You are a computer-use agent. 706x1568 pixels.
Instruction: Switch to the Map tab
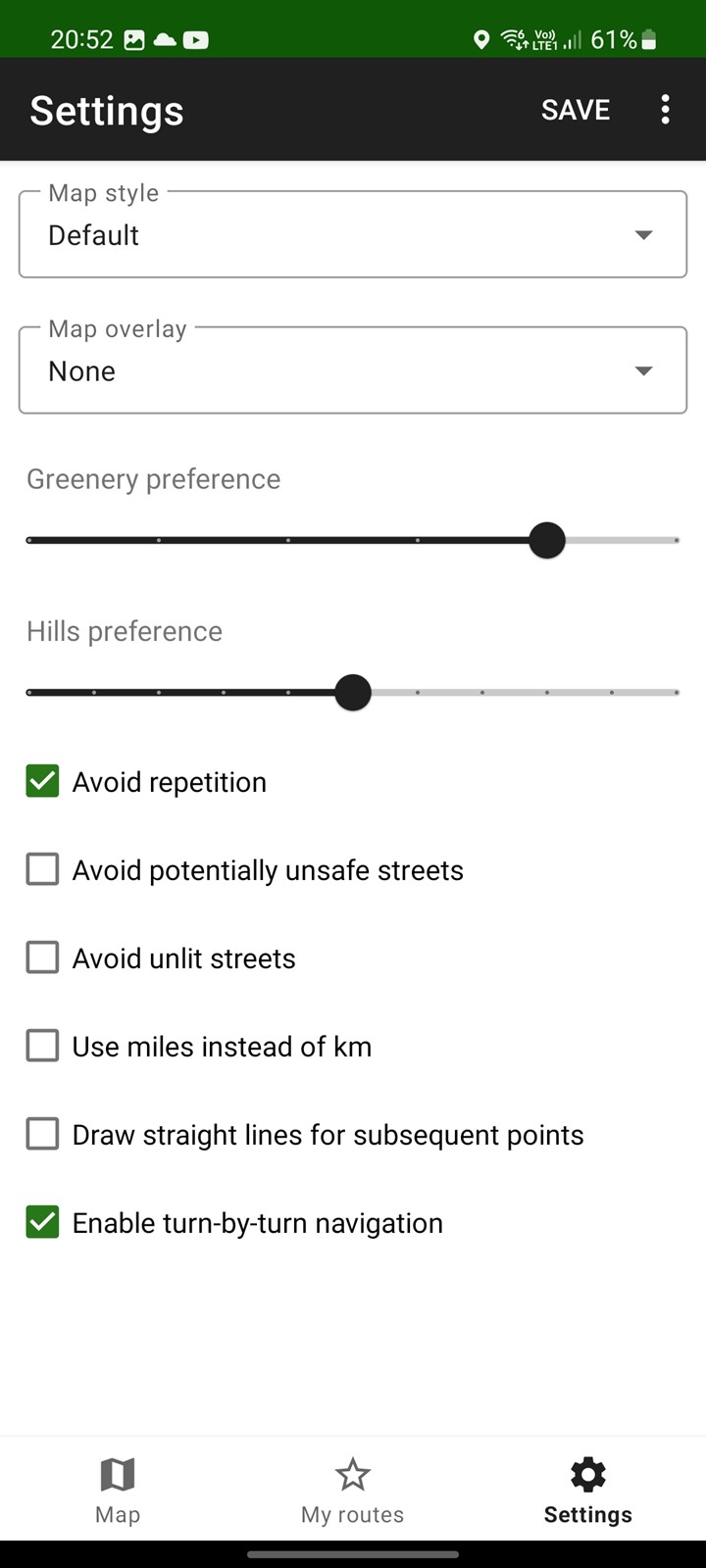coord(118,1491)
